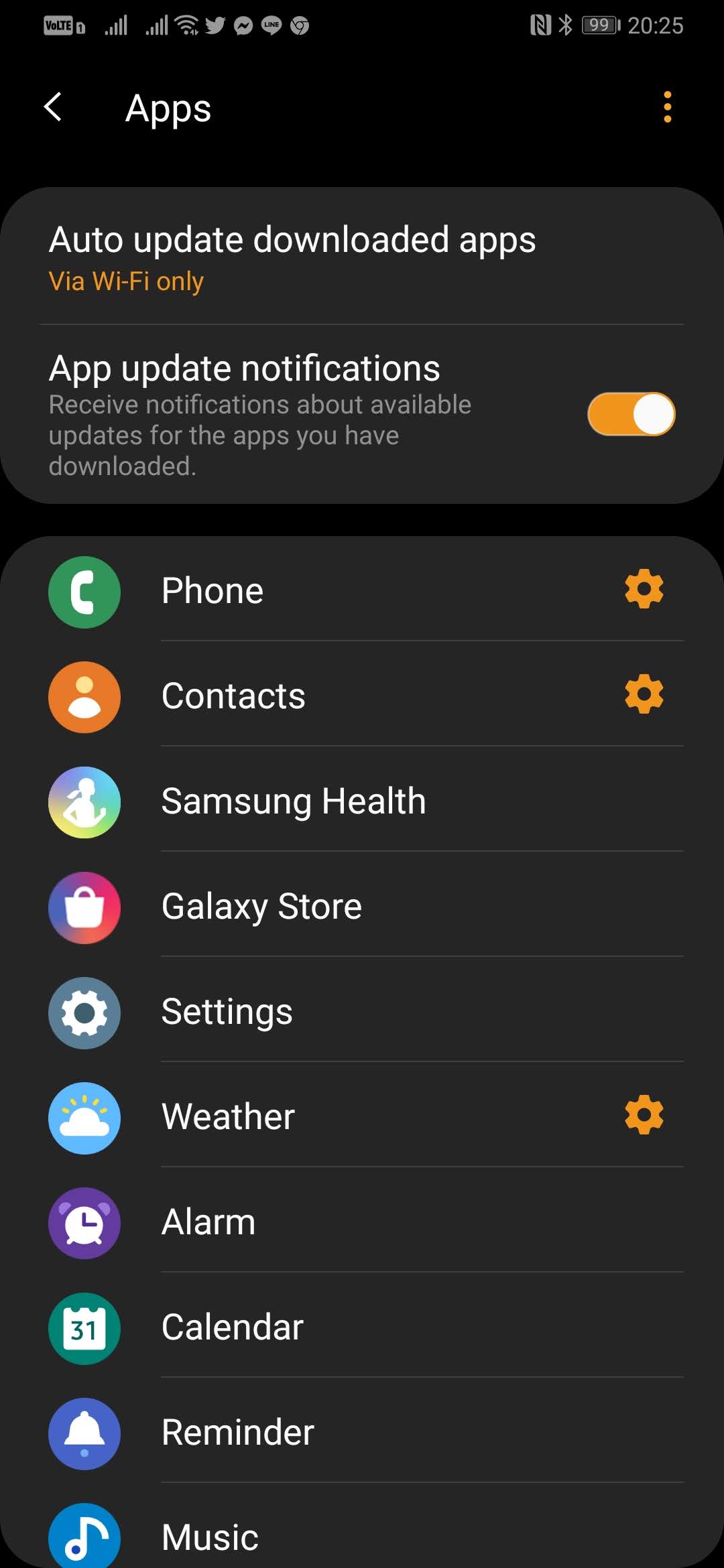Open the settings gear for Phone
724x1568 pixels.
pos(644,589)
